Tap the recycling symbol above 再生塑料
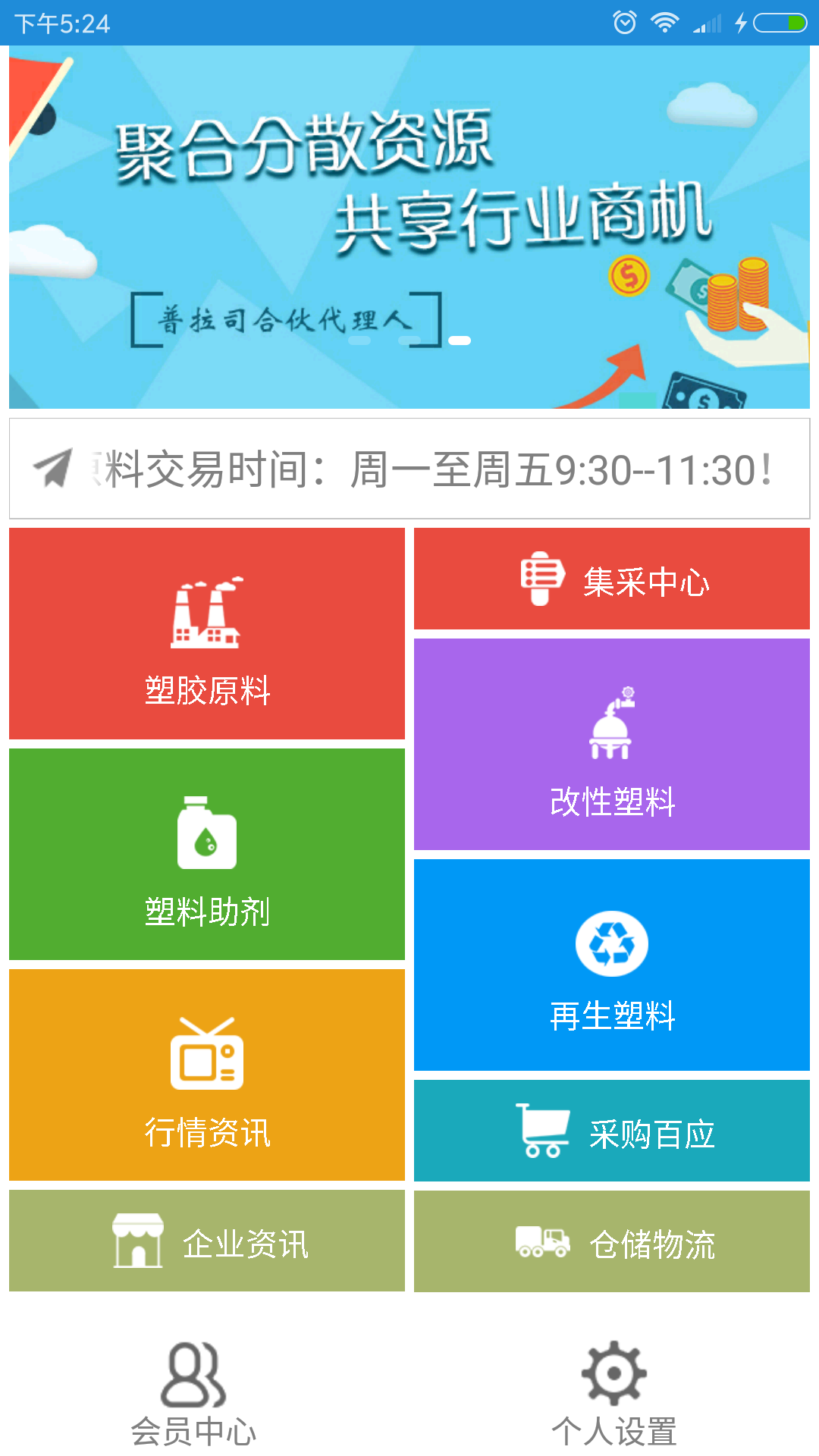Screen dimensions: 819x1456 click(x=611, y=942)
